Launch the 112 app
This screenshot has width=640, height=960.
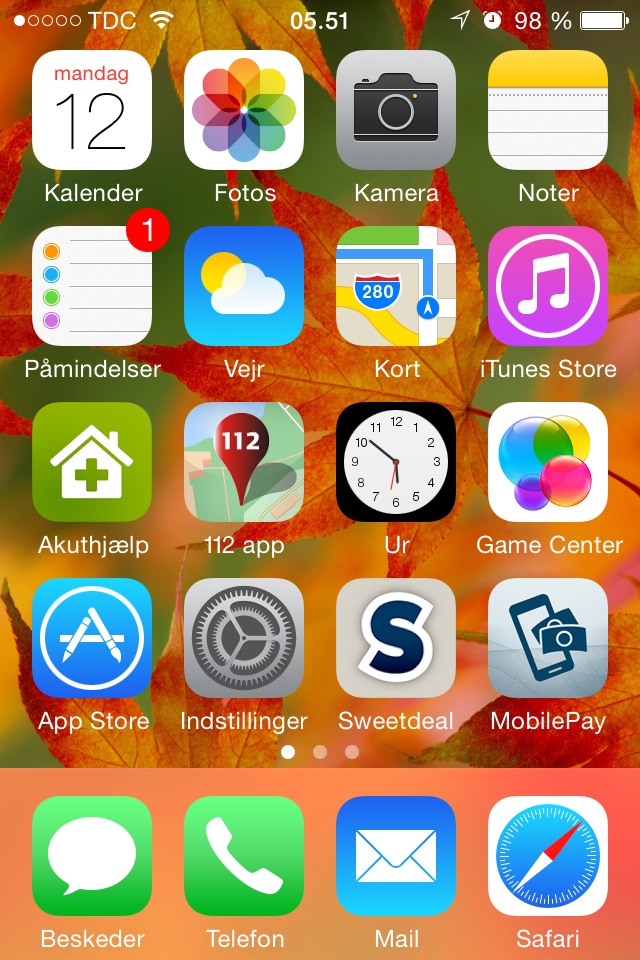click(244, 462)
